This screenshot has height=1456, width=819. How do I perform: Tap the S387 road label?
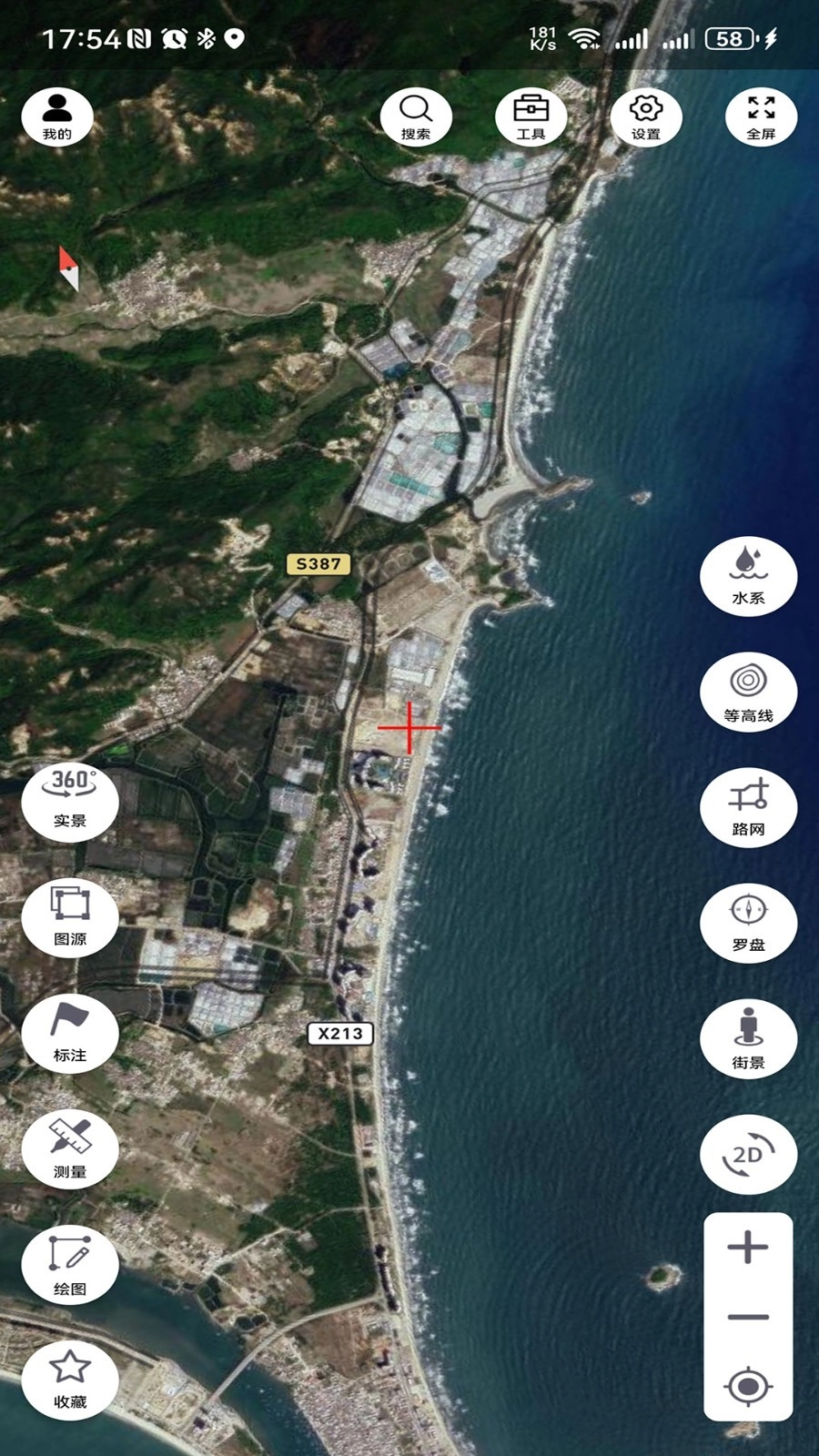[318, 564]
